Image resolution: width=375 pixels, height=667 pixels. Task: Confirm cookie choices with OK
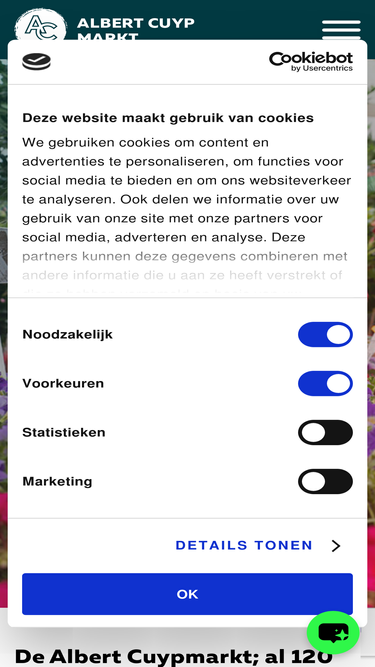tap(188, 594)
